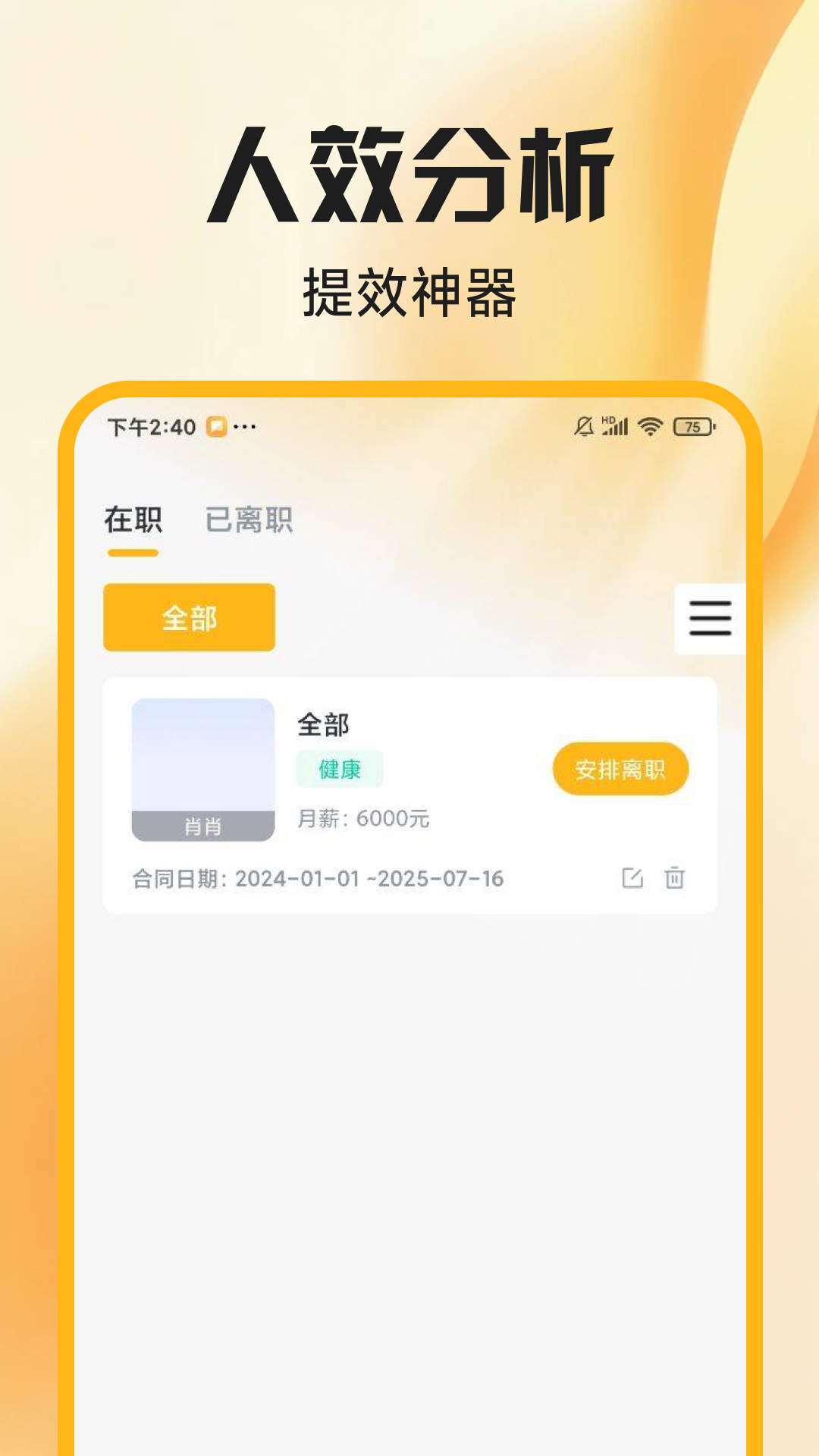Open the 全部 department filter dropdown
The width and height of the screenshot is (819, 1456).
(x=188, y=617)
